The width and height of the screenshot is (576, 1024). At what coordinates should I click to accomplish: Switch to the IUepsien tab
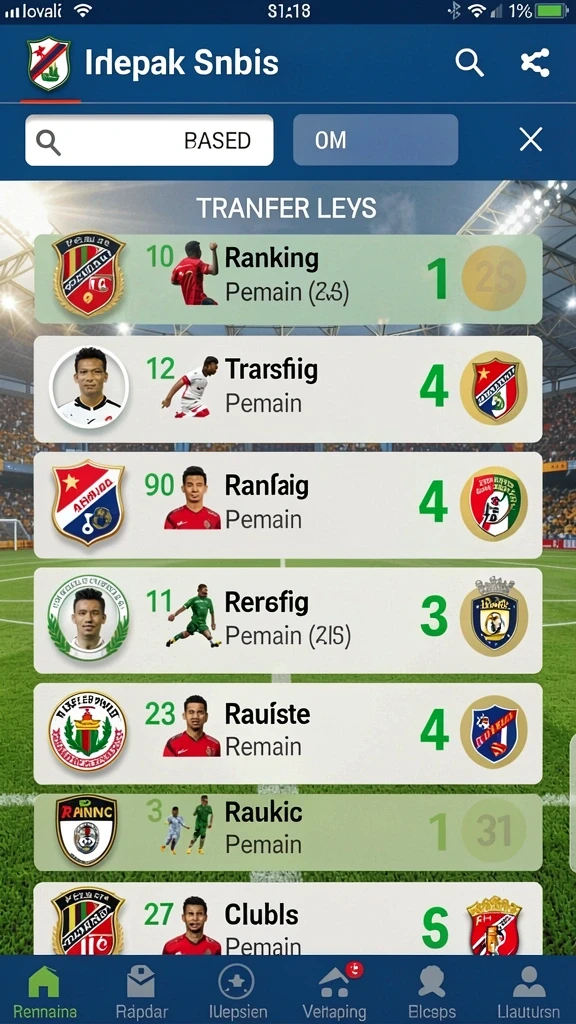click(238, 991)
